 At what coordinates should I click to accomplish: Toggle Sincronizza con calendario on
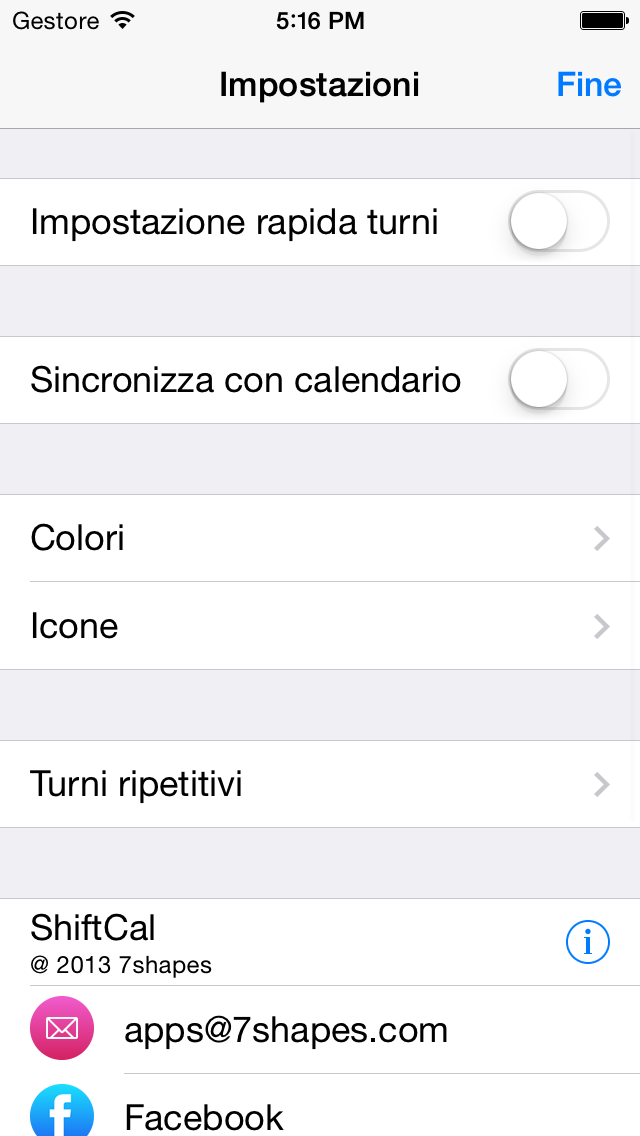[x=559, y=379]
